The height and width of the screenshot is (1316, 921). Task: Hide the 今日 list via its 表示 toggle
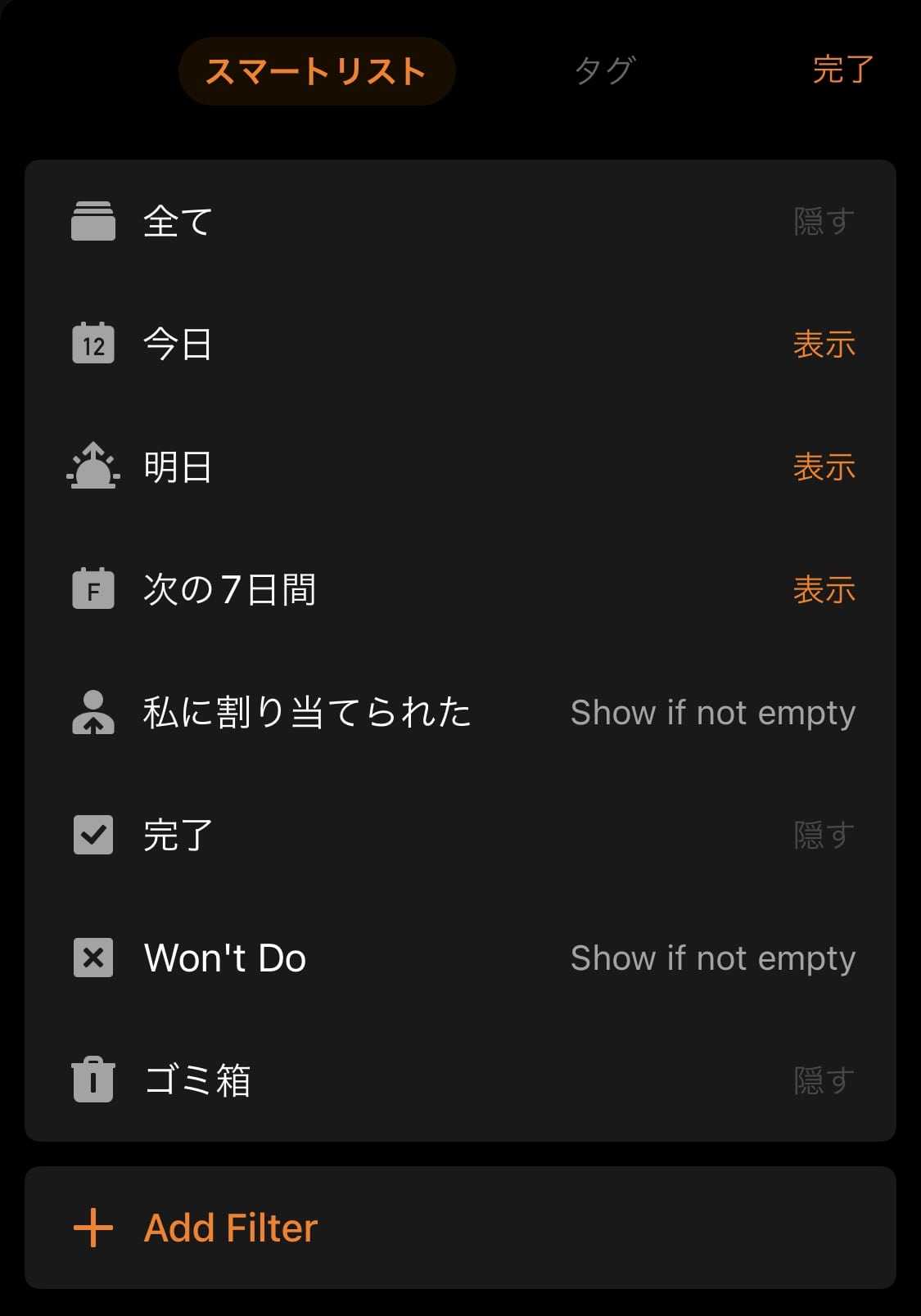pos(823,344)
